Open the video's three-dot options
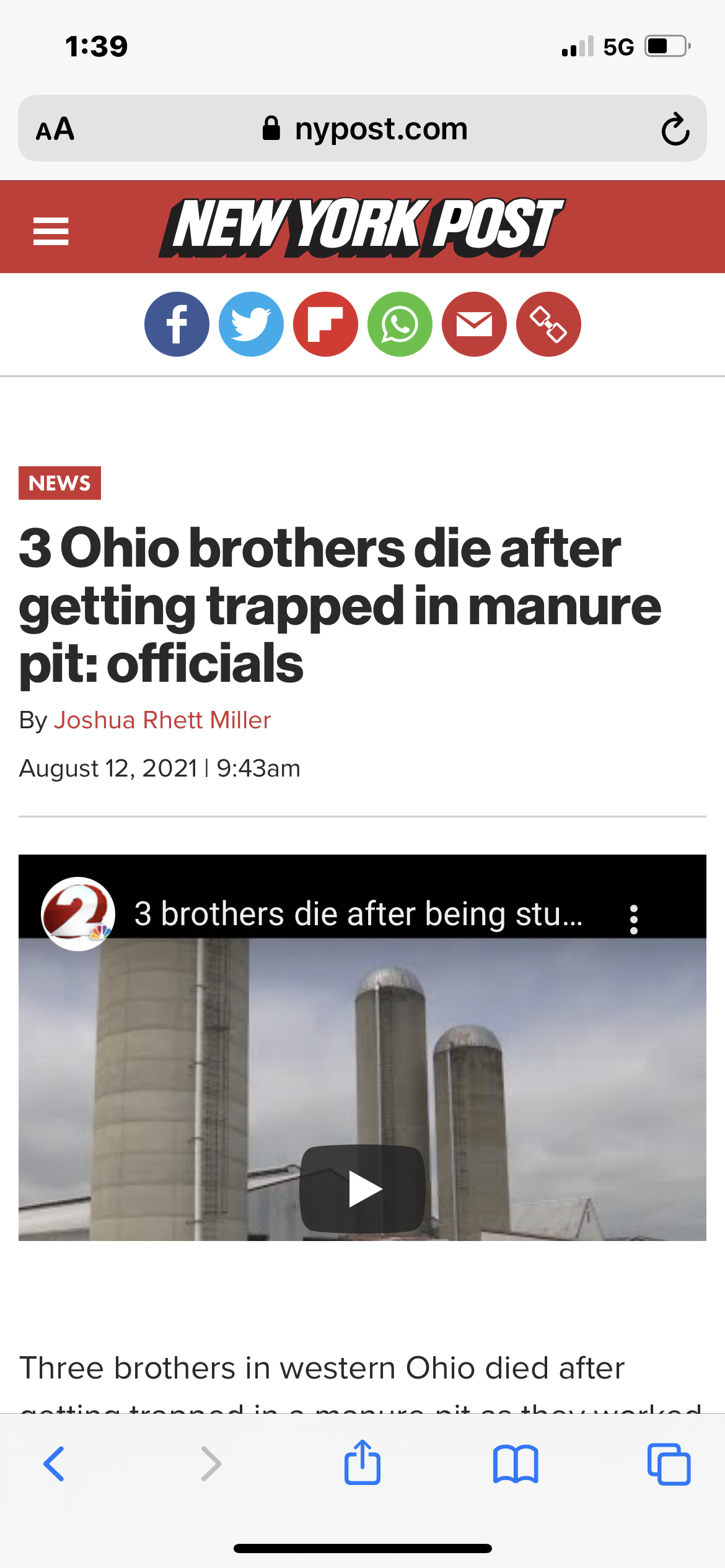725x1568 pixels. click(x=633, y=919)
